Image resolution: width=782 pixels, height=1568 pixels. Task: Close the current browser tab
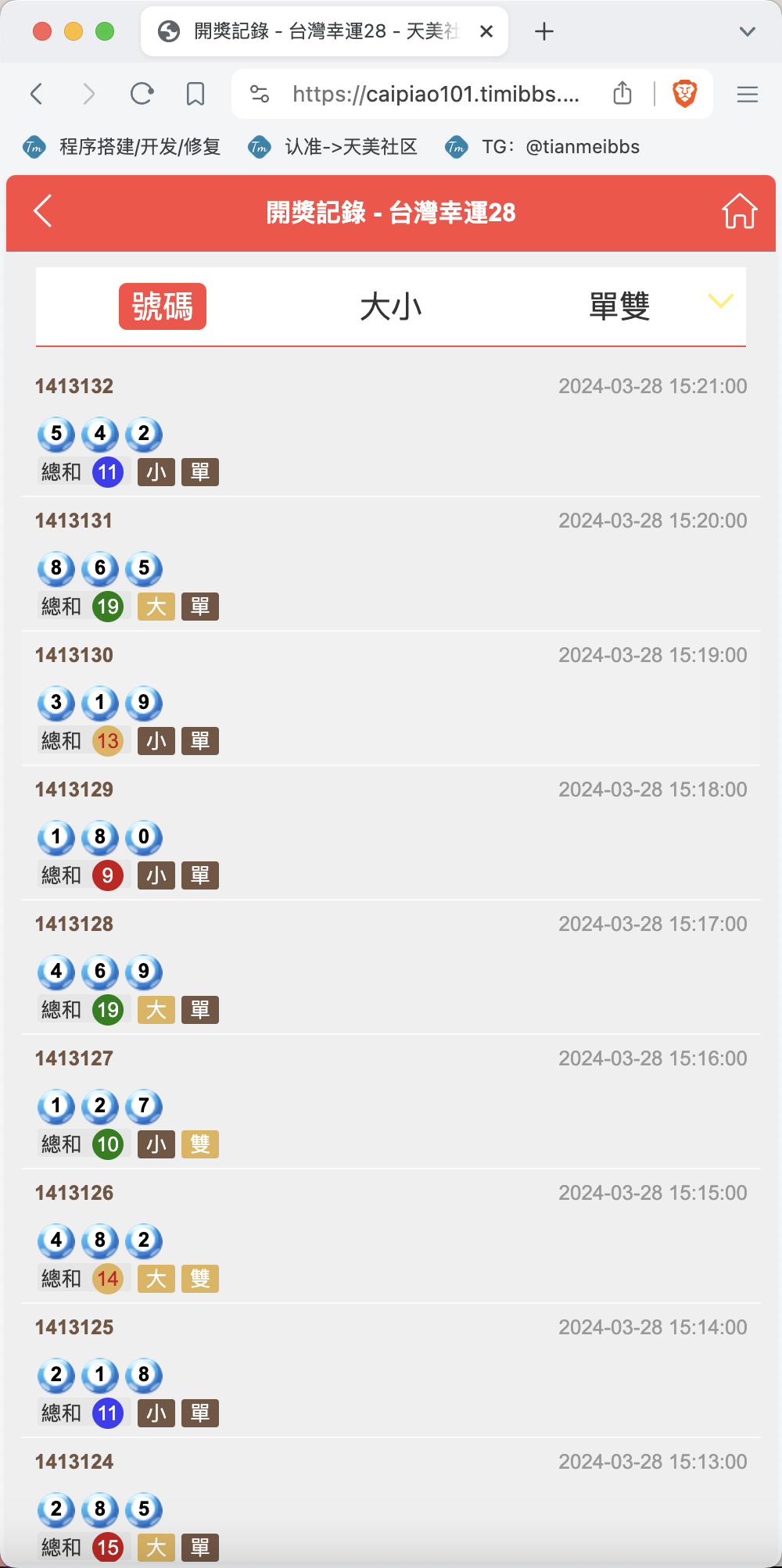pyautogui.click(x=486, y=31)
